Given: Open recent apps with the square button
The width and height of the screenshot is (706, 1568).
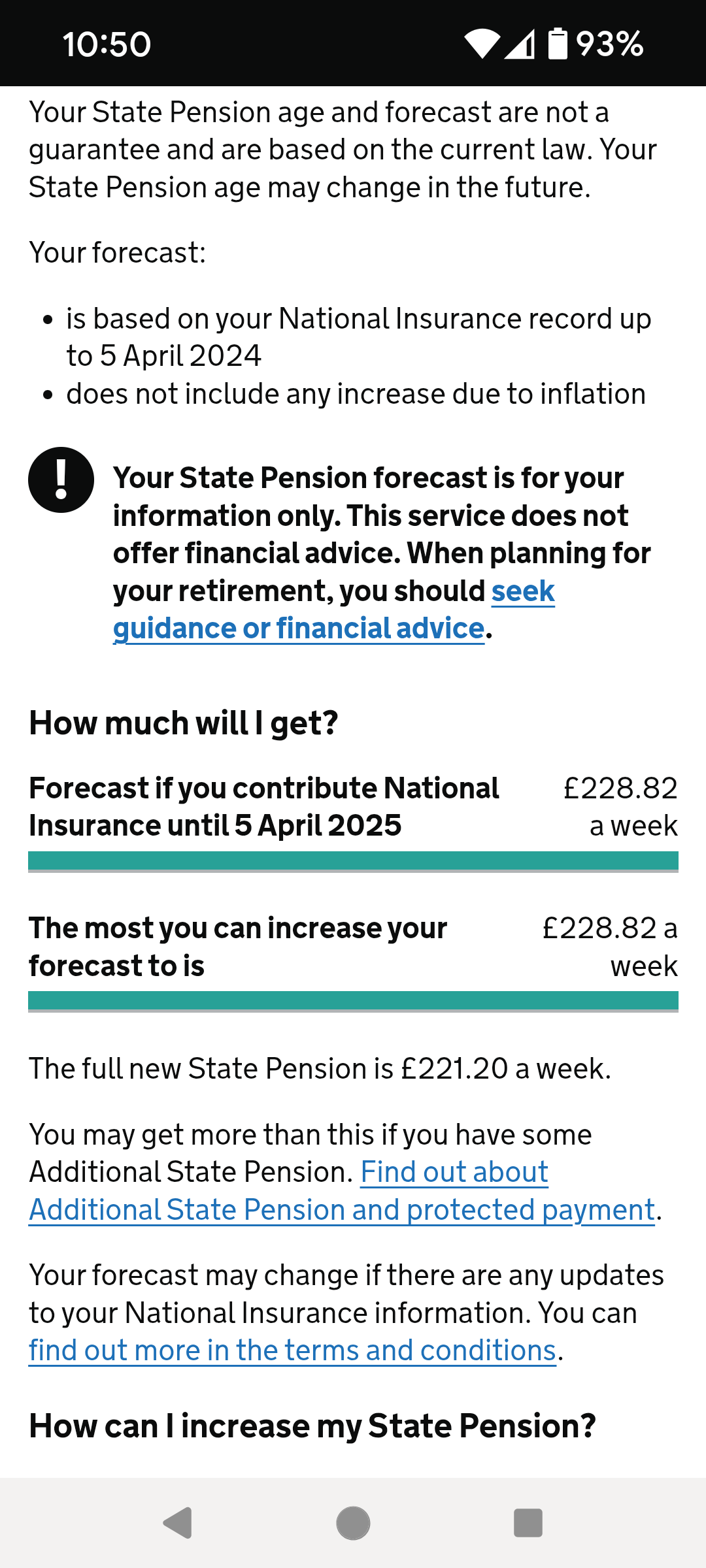Looking at the screenshot, I should pyautogui.click(x=528, y=1523).
